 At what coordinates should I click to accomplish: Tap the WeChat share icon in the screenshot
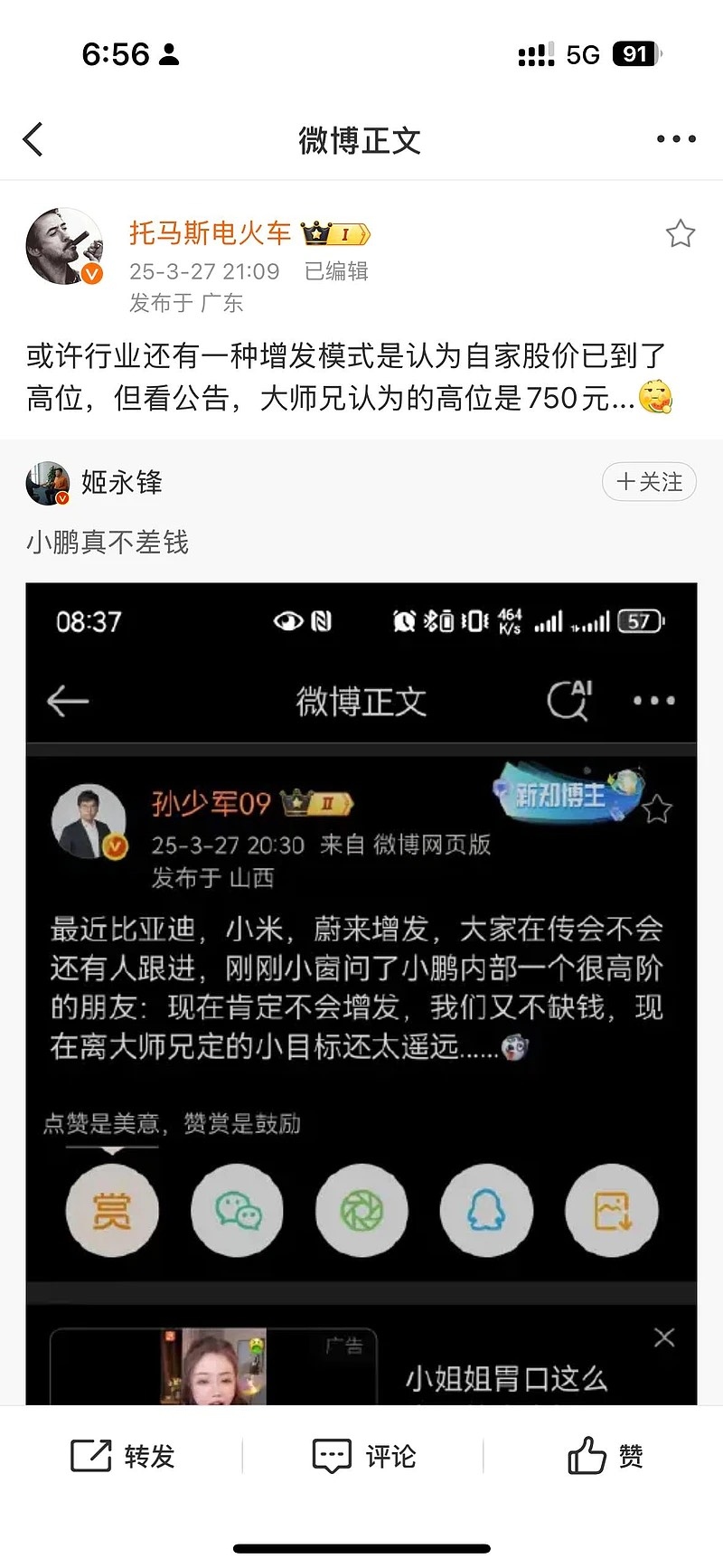237,1211
